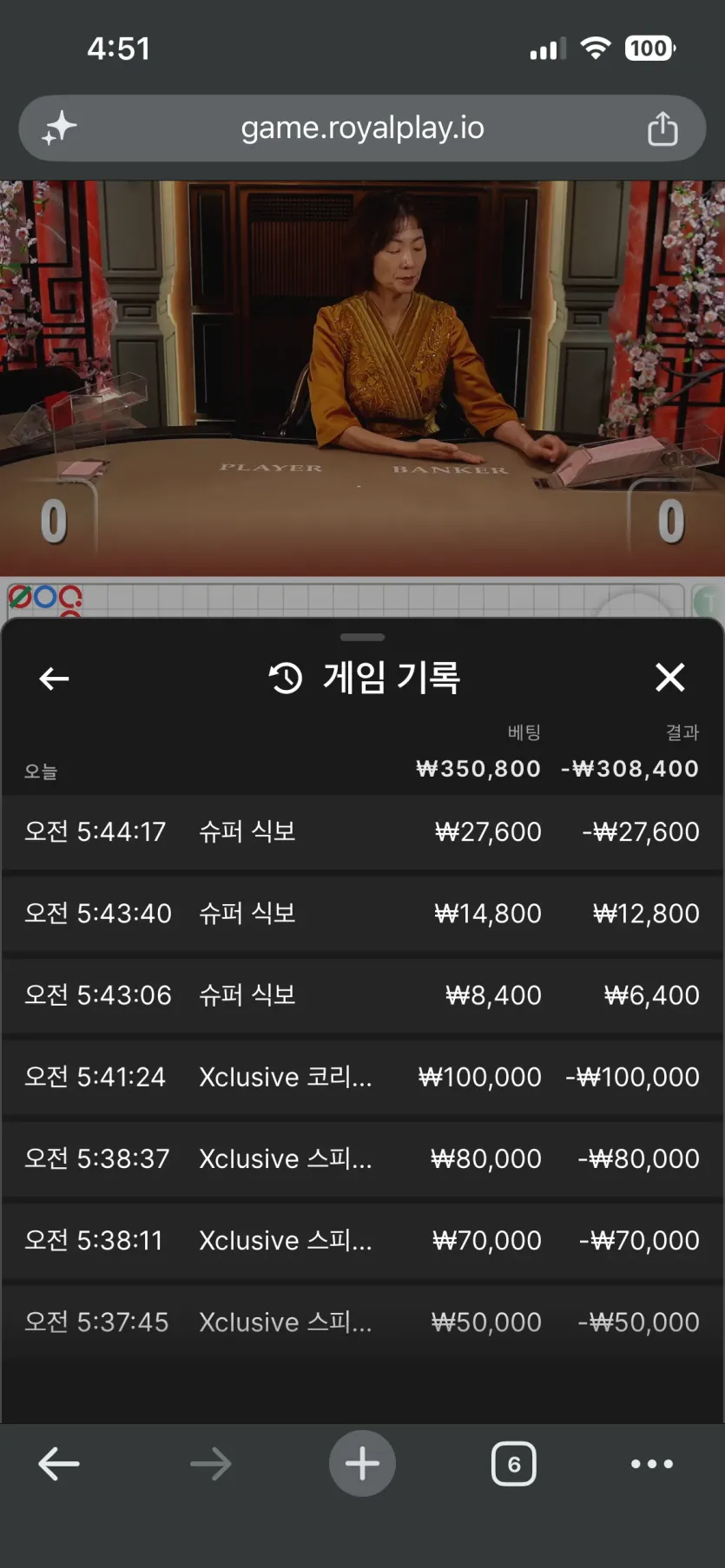Viewport: 725px width, 1568px height.
Task: Open the sparkle assistant icon in address bar
Action: [59, 128]
